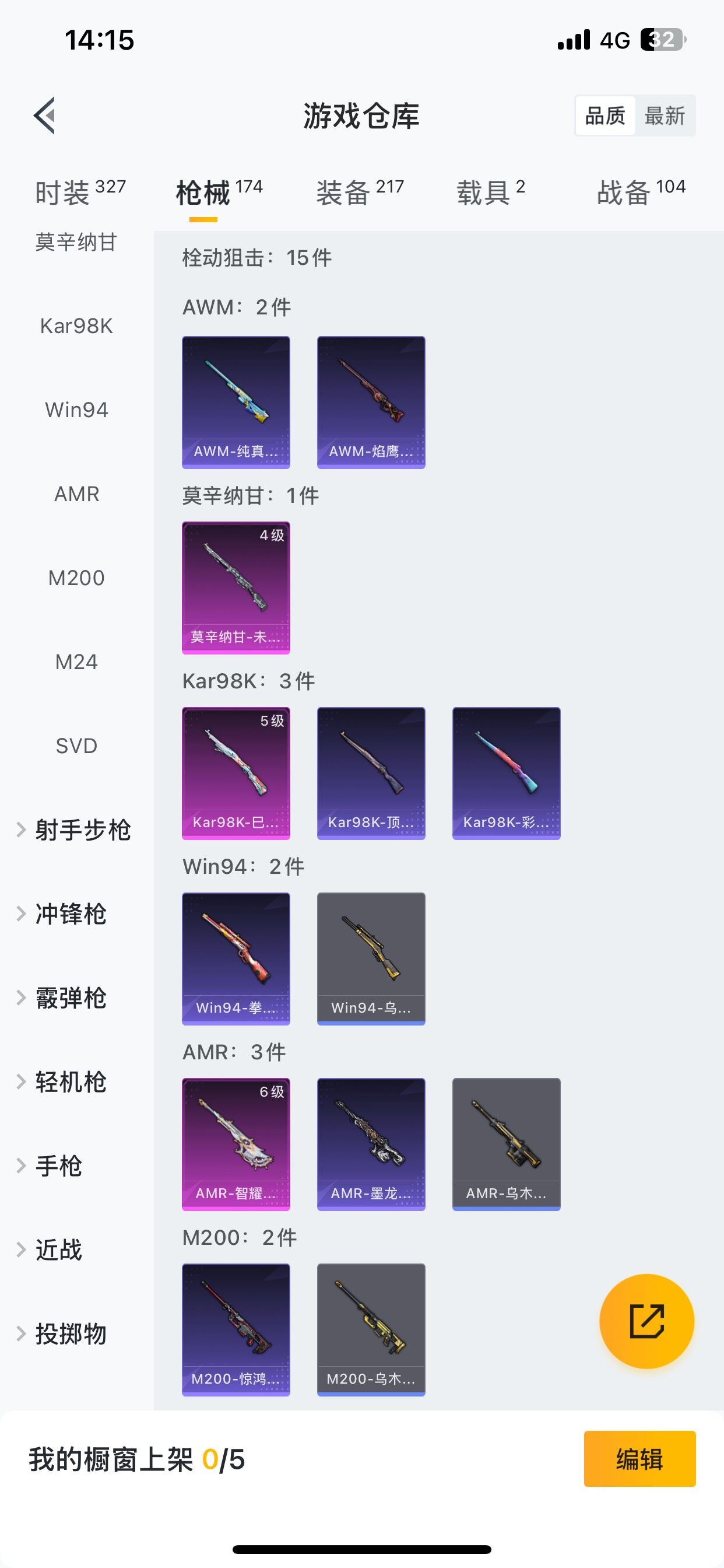The width and height of the screenshot is (724, 1568).
Task: Open the 6级 AMR-智耀 skin tile
Action: 236,1144
